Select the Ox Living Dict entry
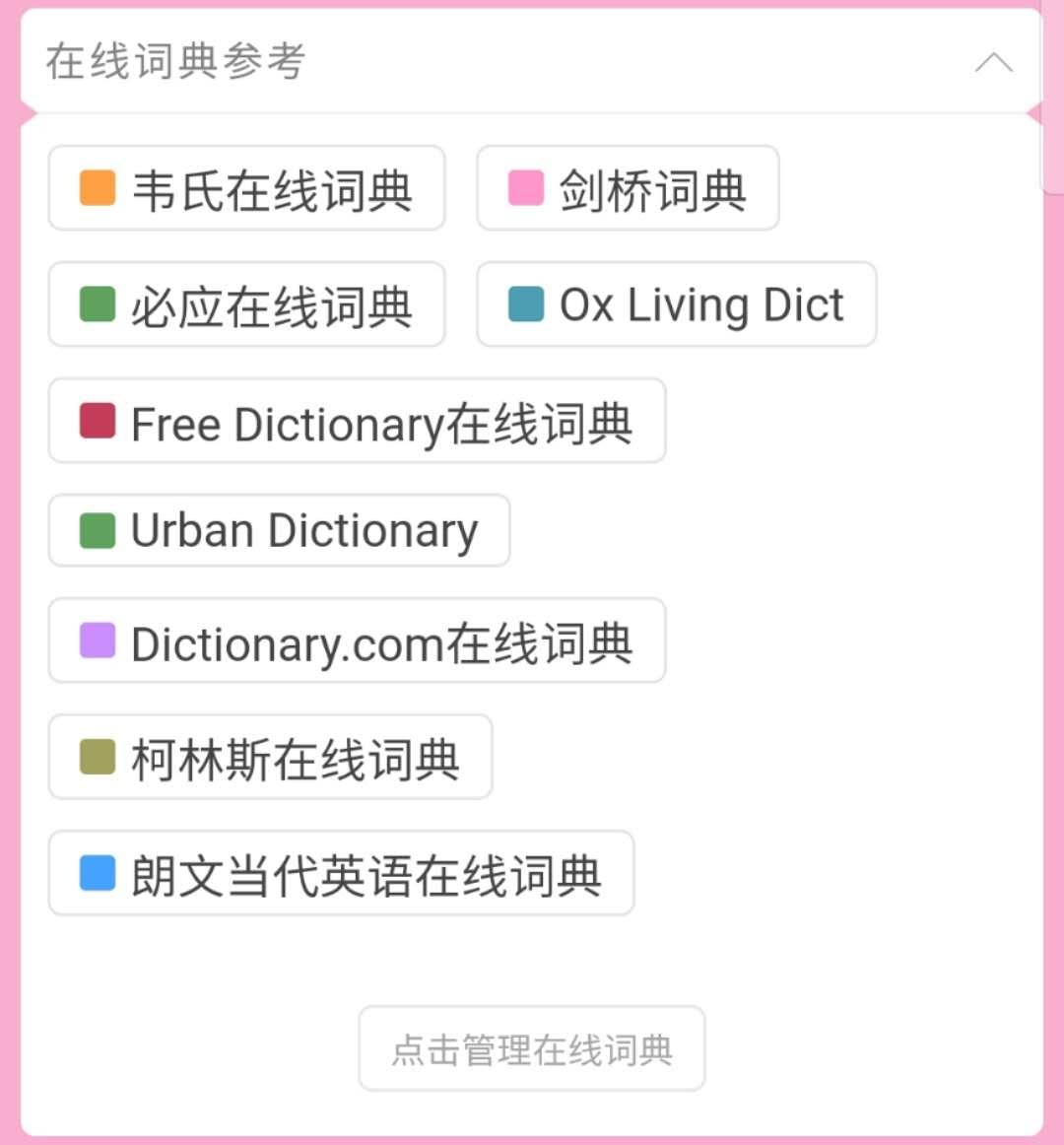 click(676, 304)
